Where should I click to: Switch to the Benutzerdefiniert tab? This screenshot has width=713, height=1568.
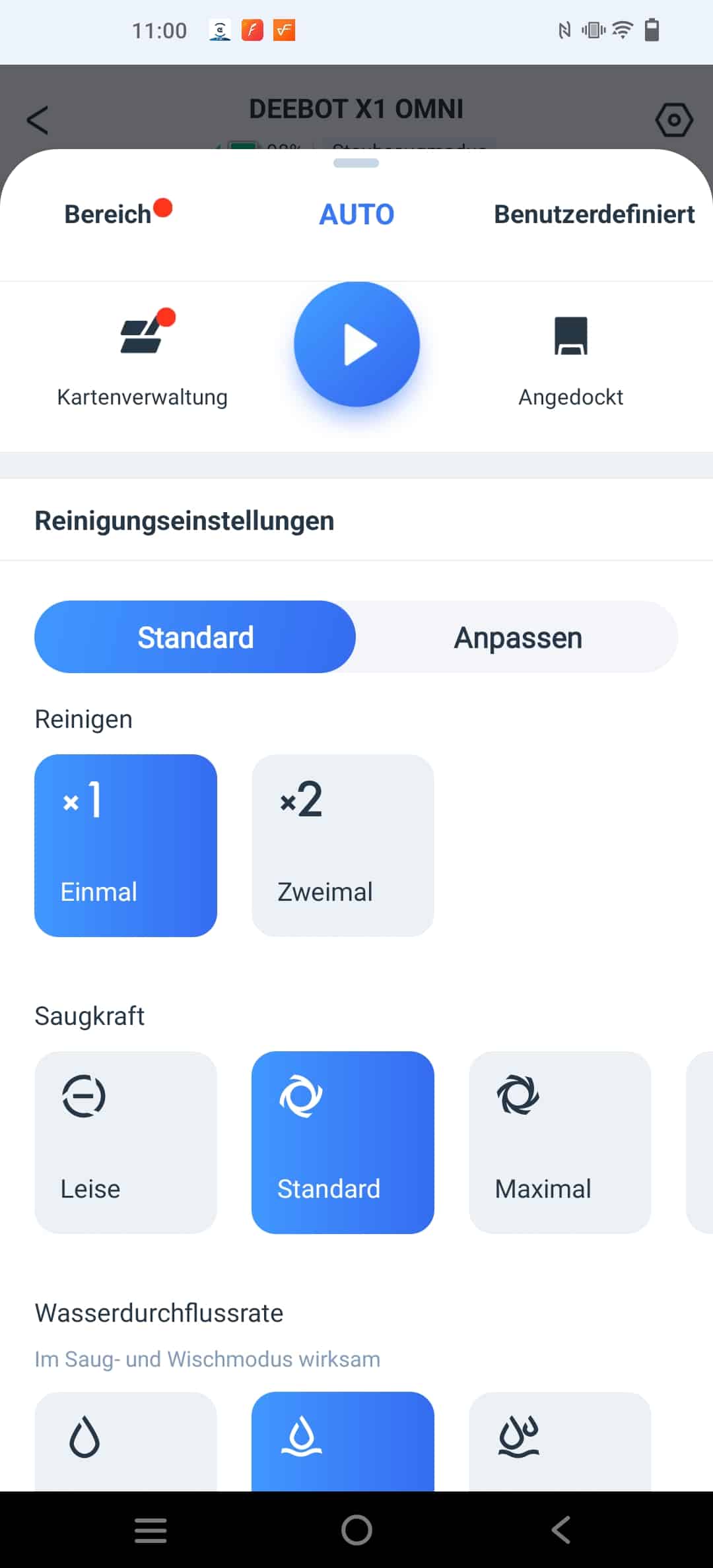point(594,214)
